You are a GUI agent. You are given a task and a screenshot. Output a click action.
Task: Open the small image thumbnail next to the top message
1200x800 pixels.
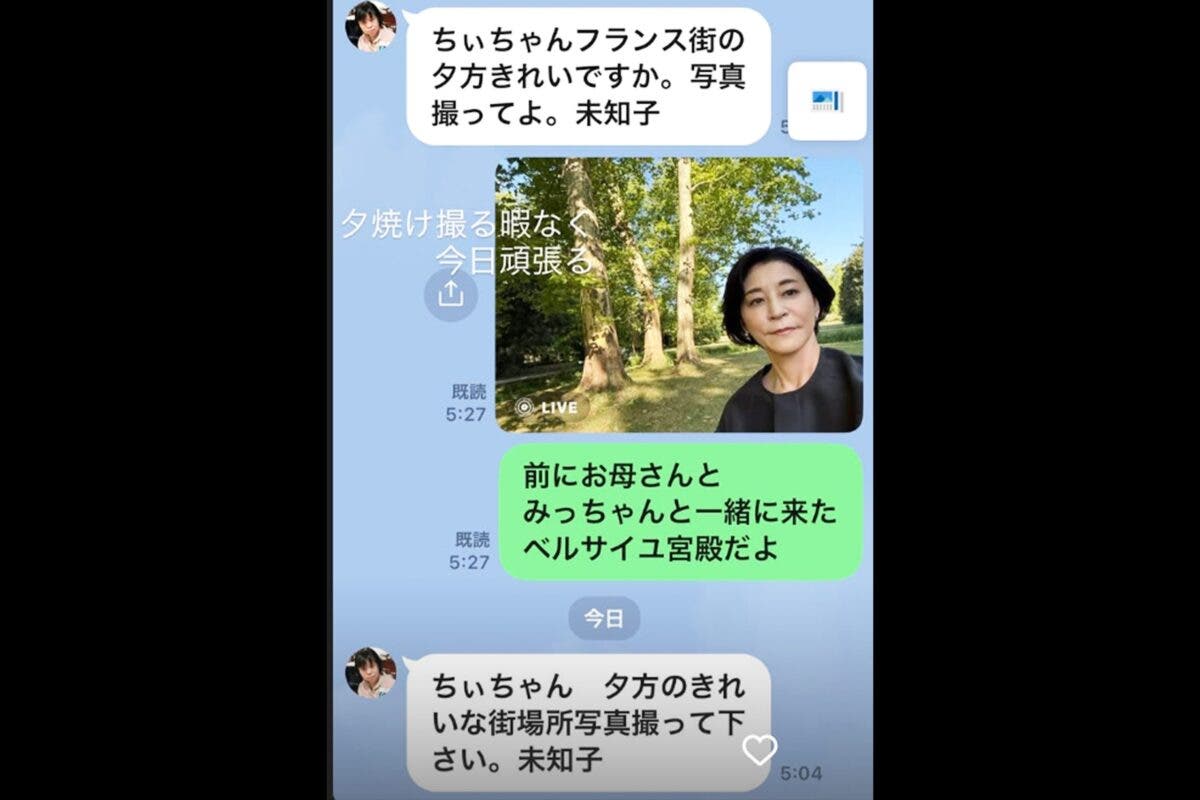(x=826, y=101)
